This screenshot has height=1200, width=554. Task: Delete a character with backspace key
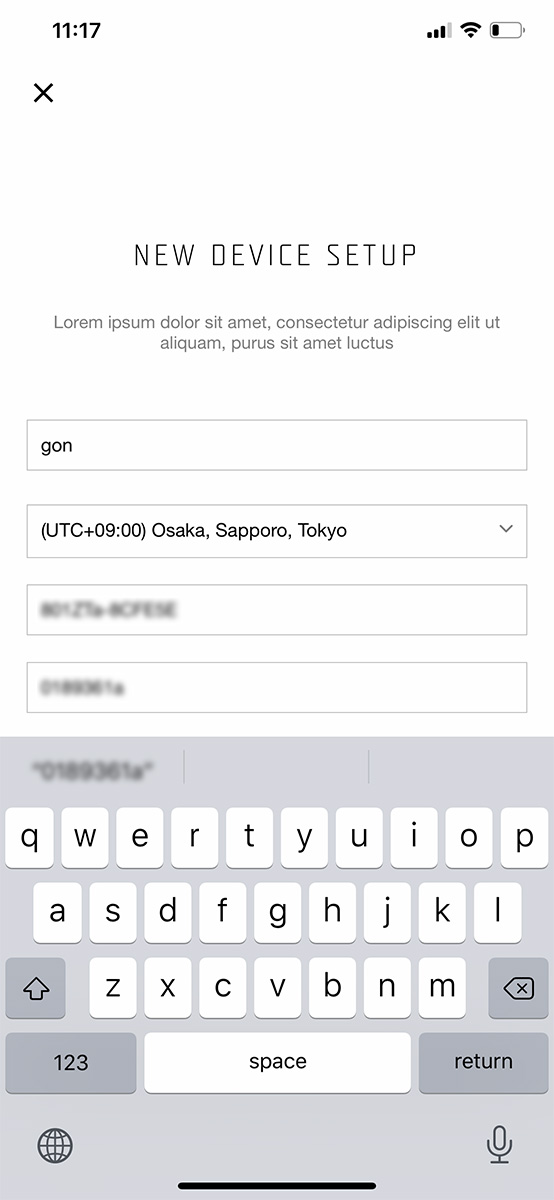[x=518, y=988]
